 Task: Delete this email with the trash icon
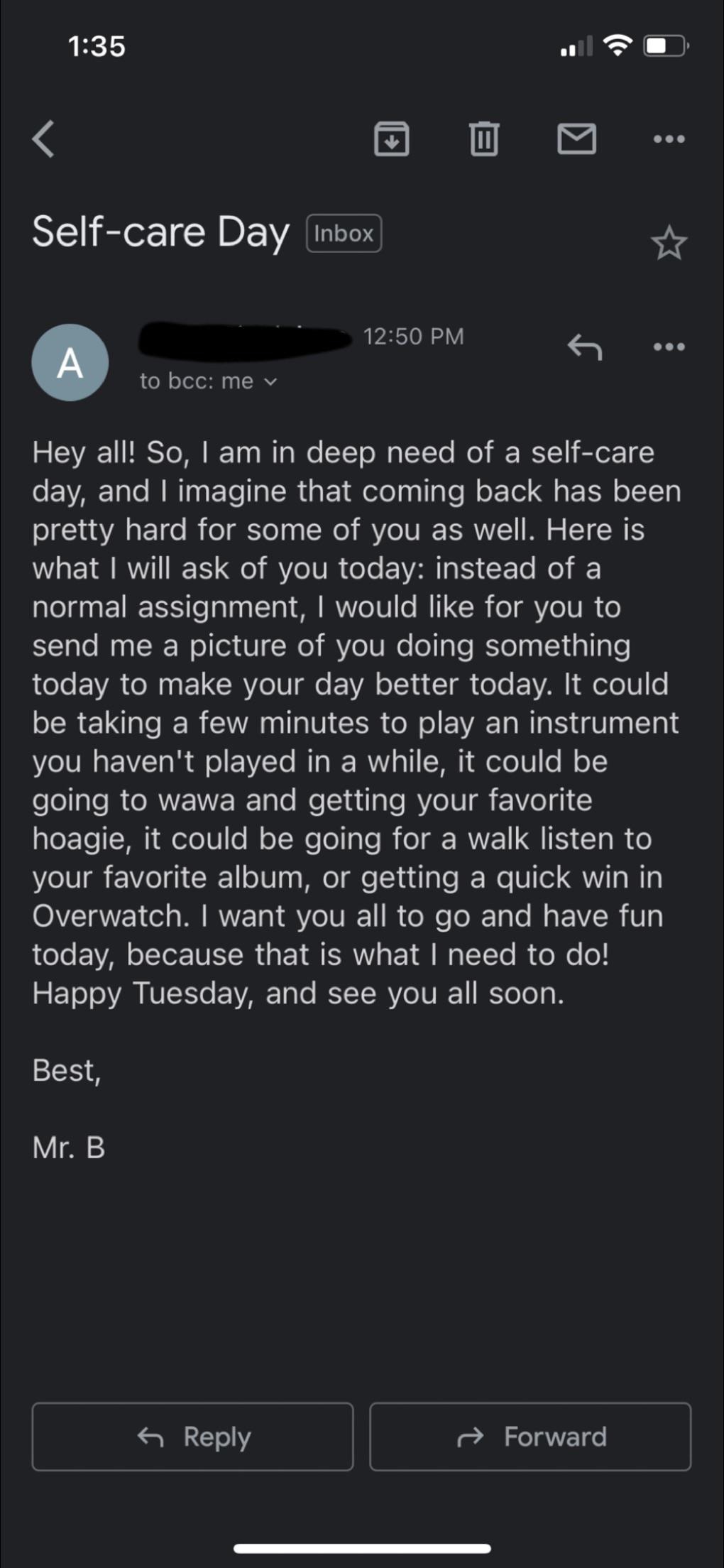(x=484, y=138)
